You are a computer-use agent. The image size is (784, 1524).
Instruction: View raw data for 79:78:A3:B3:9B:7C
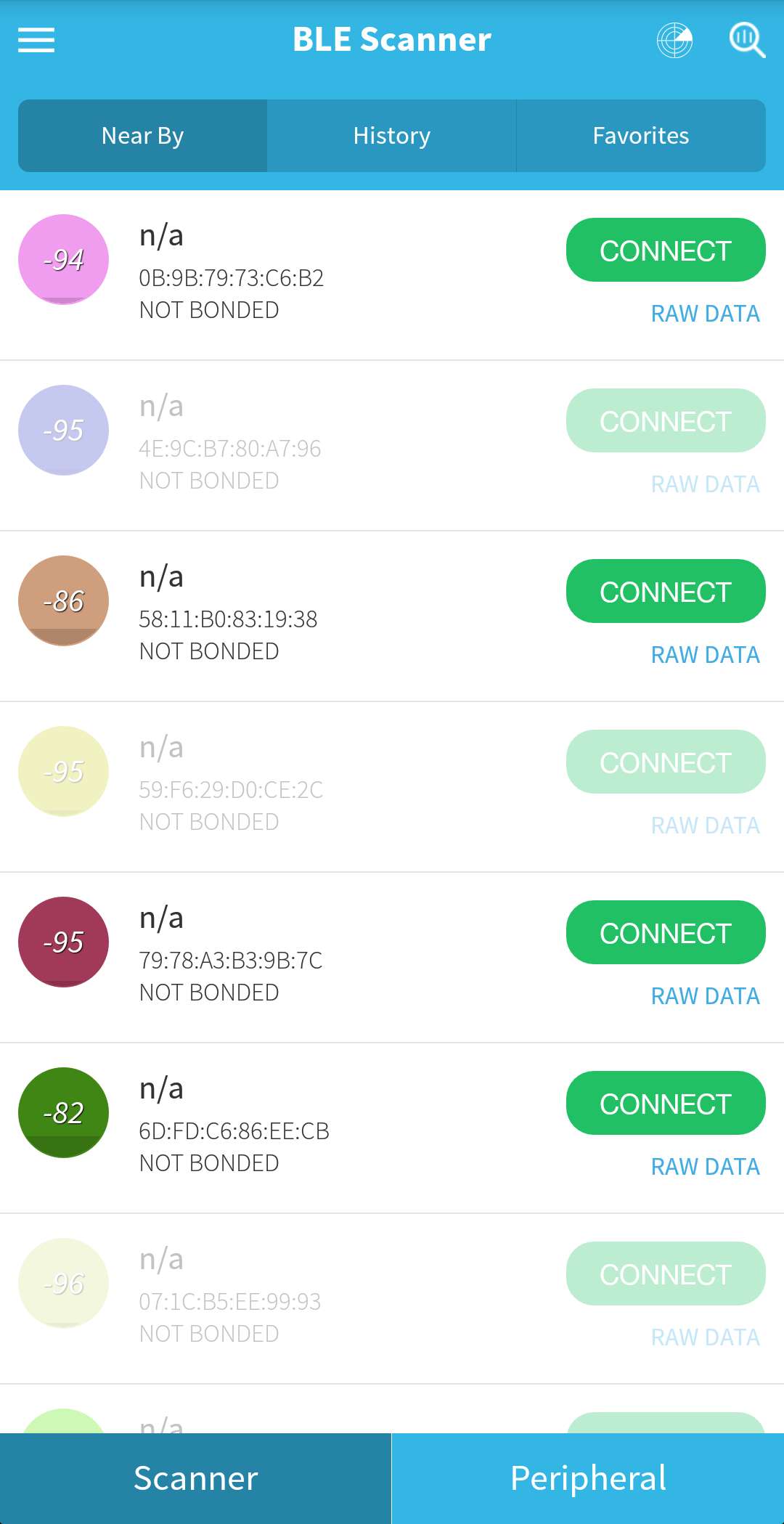click(705, 996)
